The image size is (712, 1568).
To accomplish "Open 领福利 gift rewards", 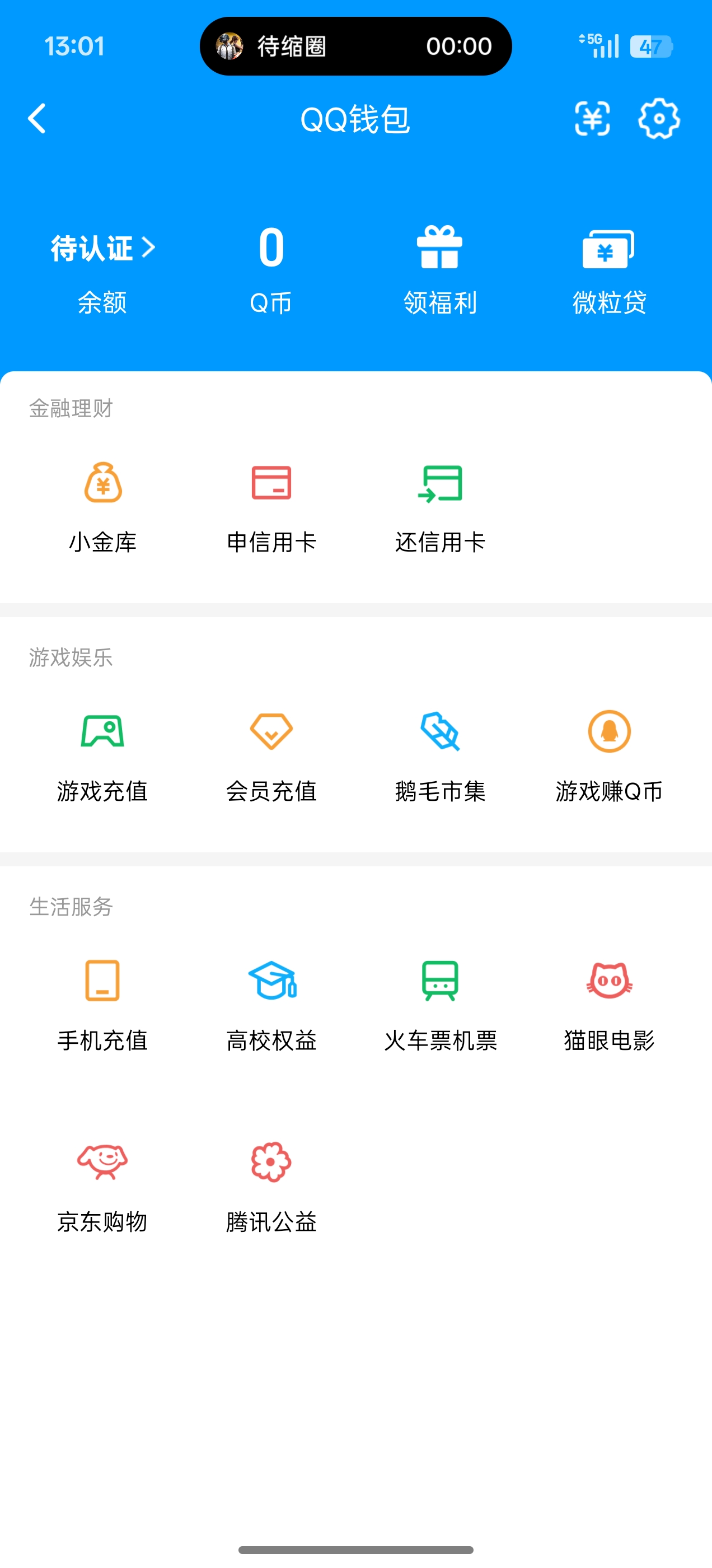I will click(440, 268).
